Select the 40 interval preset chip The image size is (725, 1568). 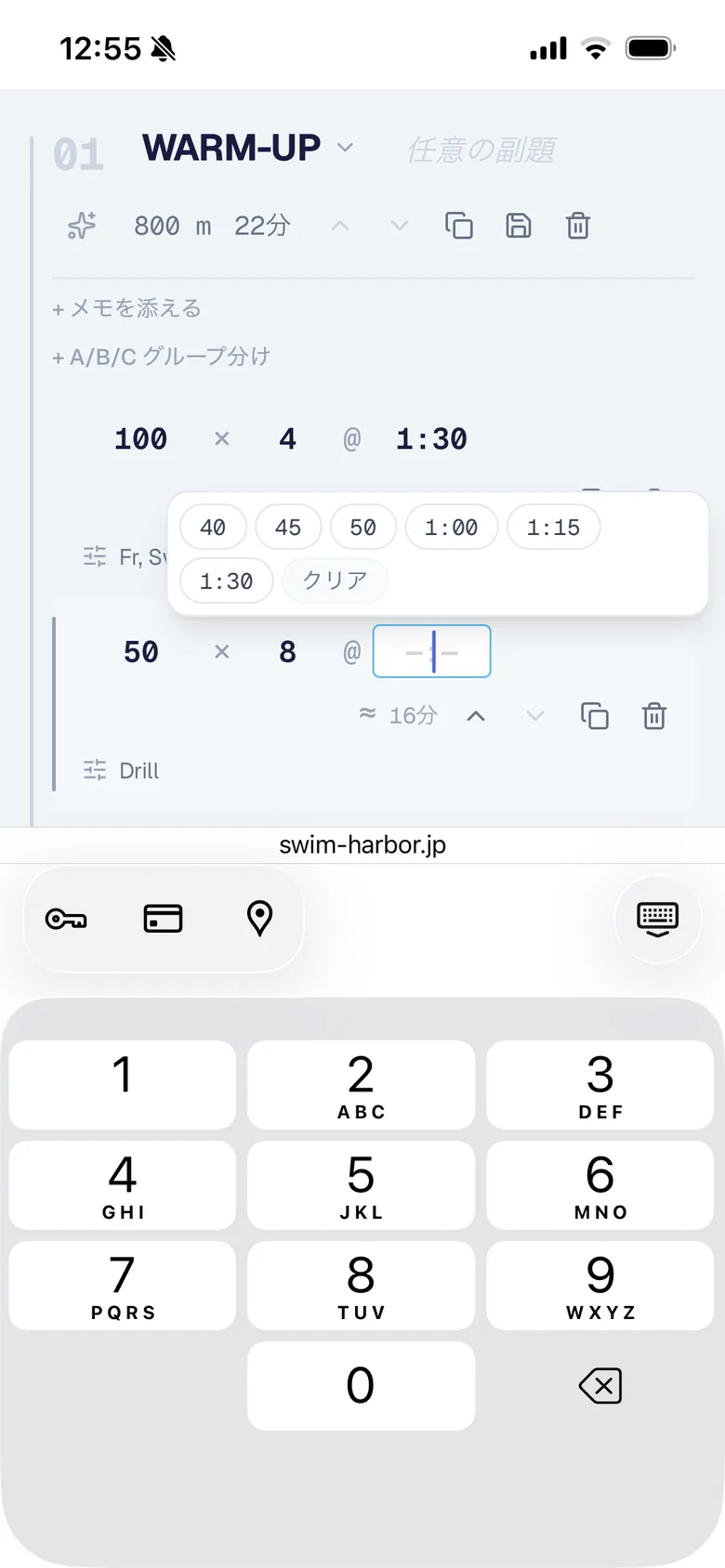(x=213, y=528)
